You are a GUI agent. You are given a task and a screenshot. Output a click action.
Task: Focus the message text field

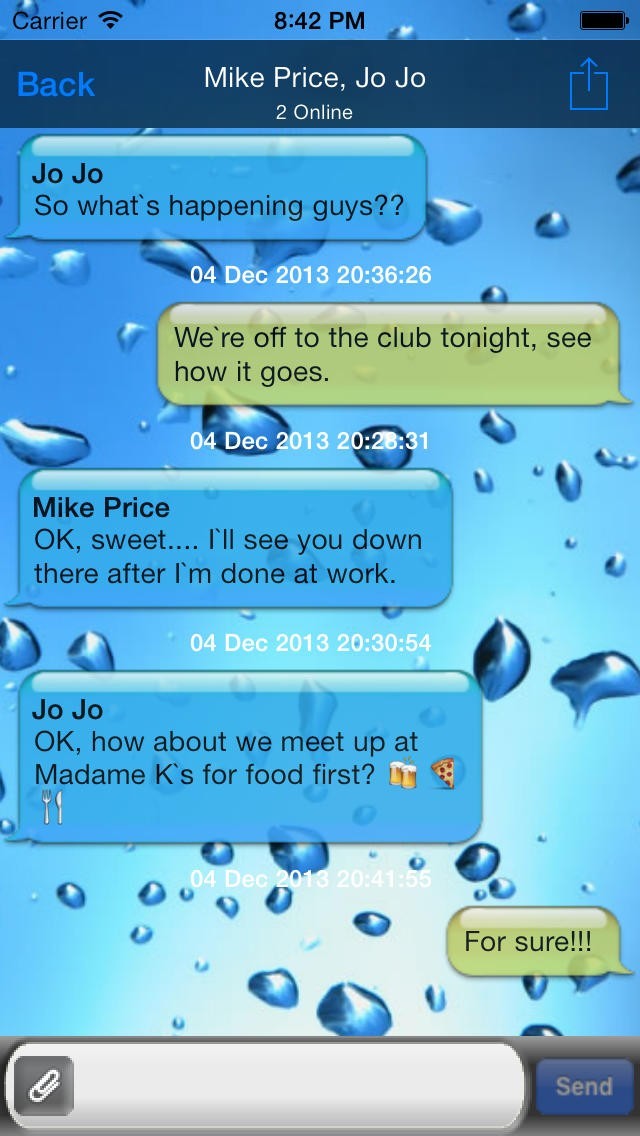(x=298, y=1086)
